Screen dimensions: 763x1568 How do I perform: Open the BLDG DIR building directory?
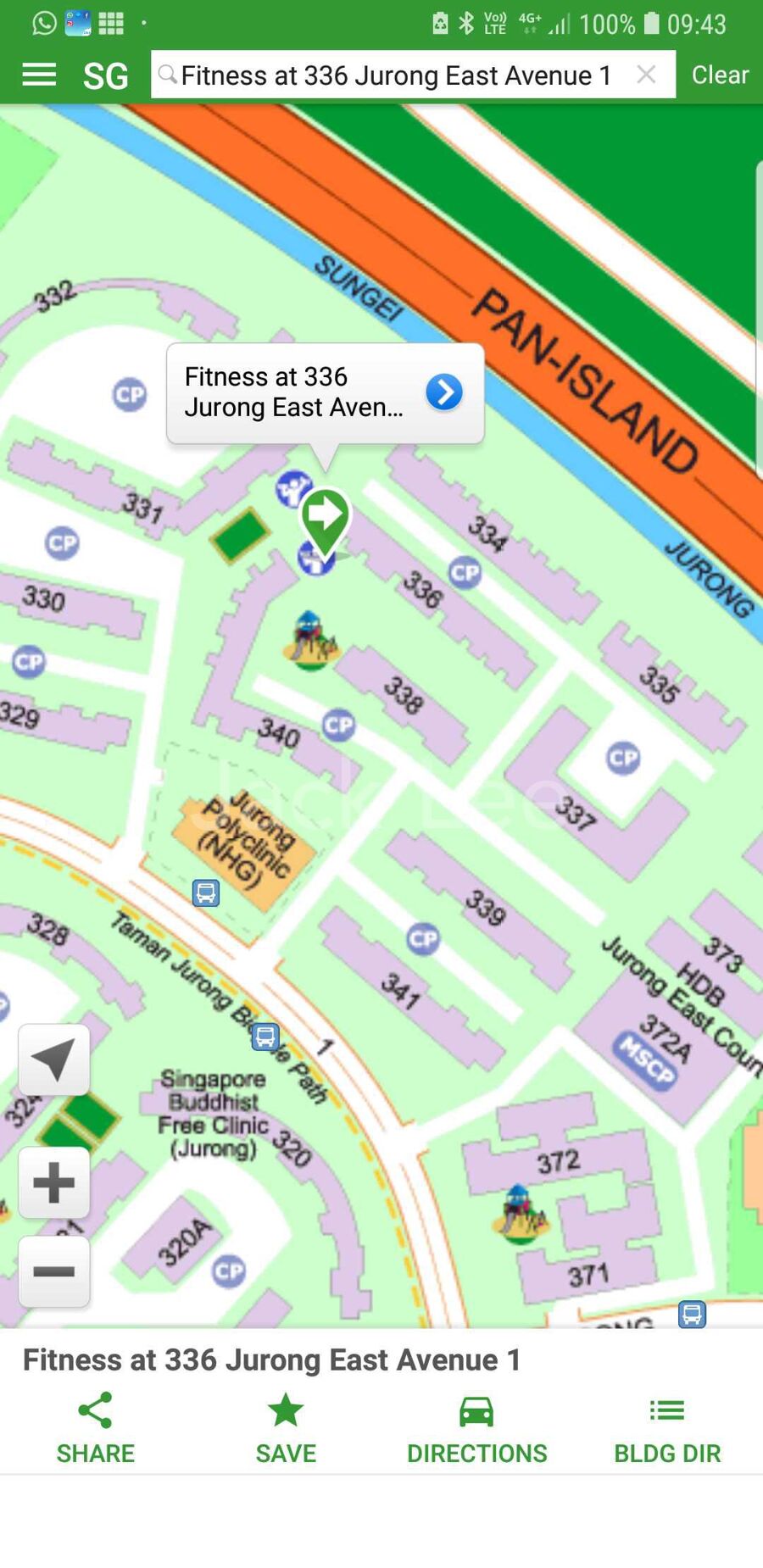(x=667, y=1429)
